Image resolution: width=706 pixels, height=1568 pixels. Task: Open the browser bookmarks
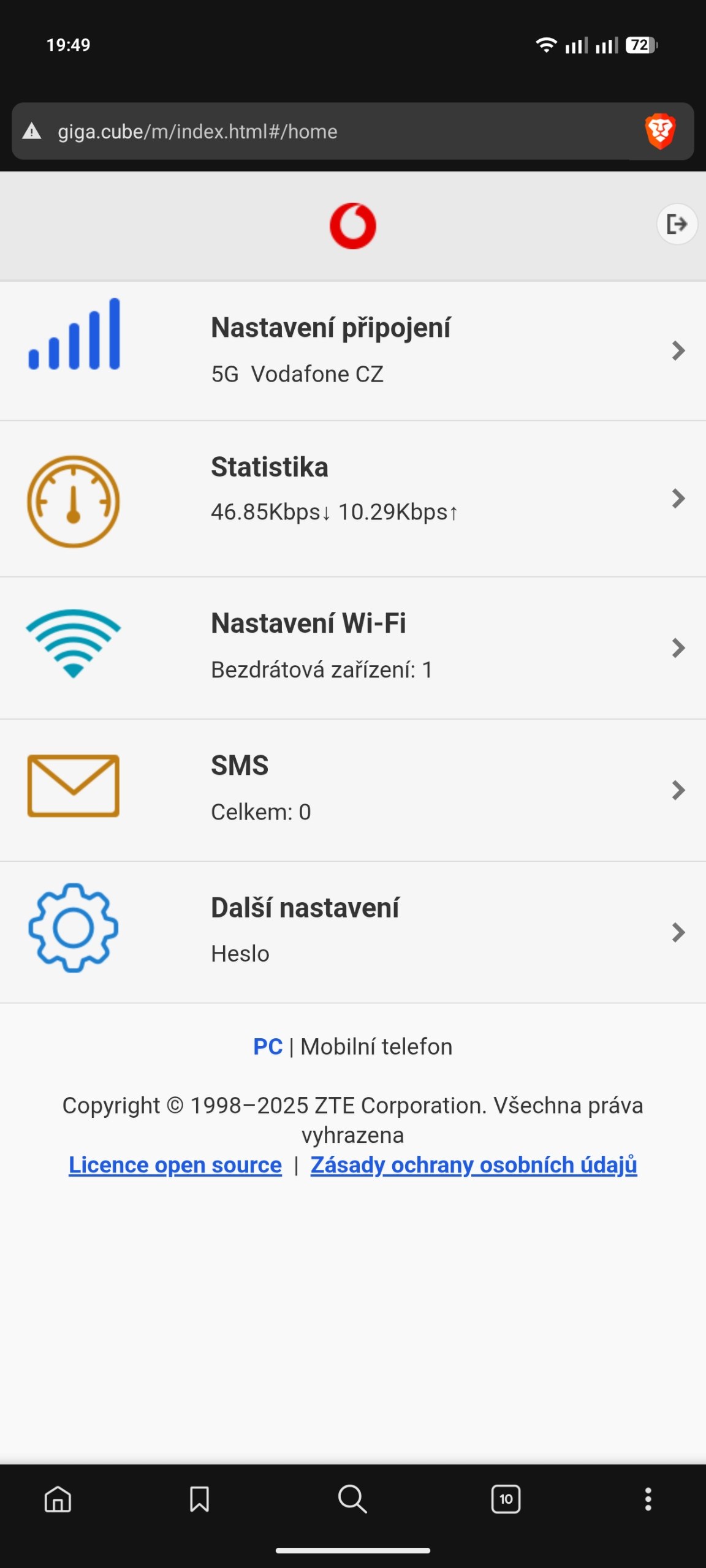click(x=199, y=1499)
